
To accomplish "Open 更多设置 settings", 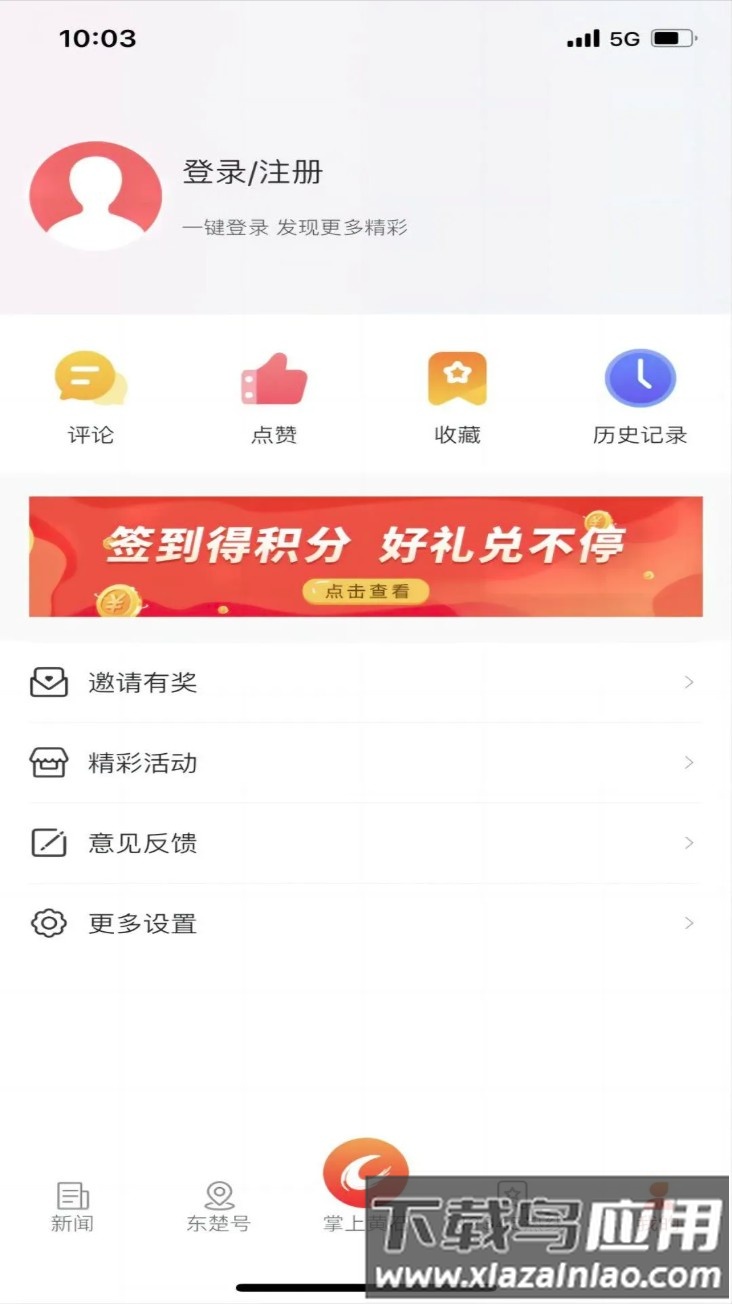I will (x=366, y=923).
